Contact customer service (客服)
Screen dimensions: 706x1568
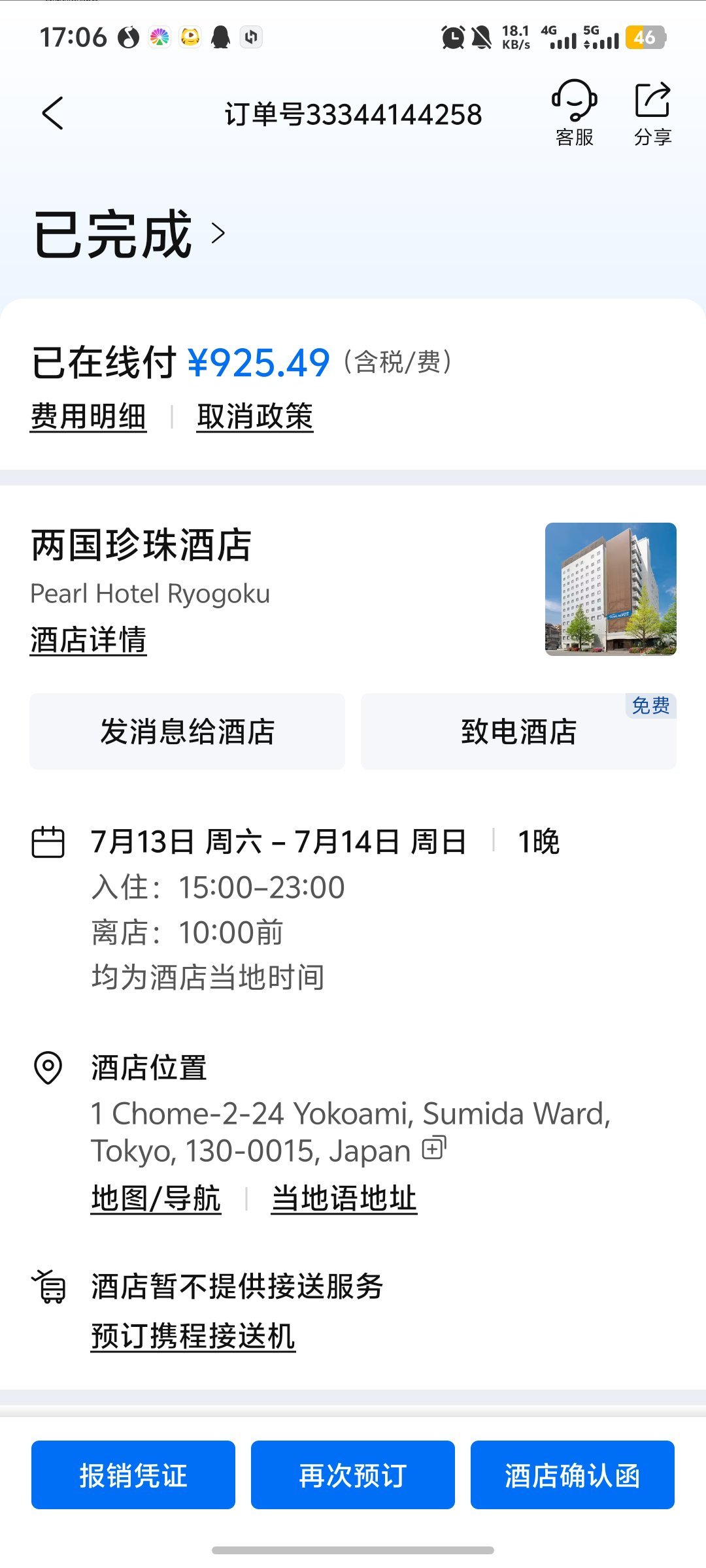click(x=574, y=114)
